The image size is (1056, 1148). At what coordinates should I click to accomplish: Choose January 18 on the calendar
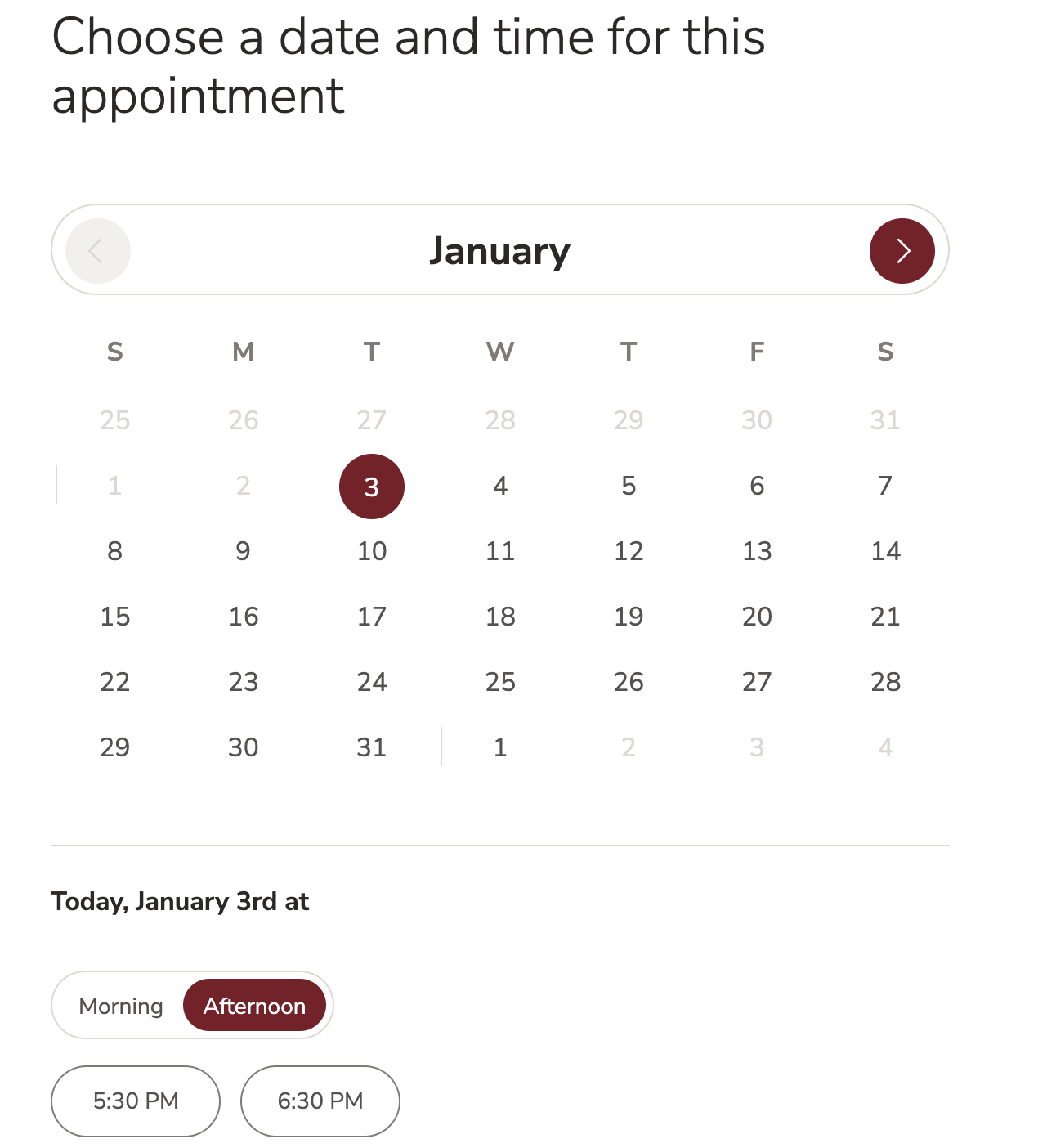(500, 617)
